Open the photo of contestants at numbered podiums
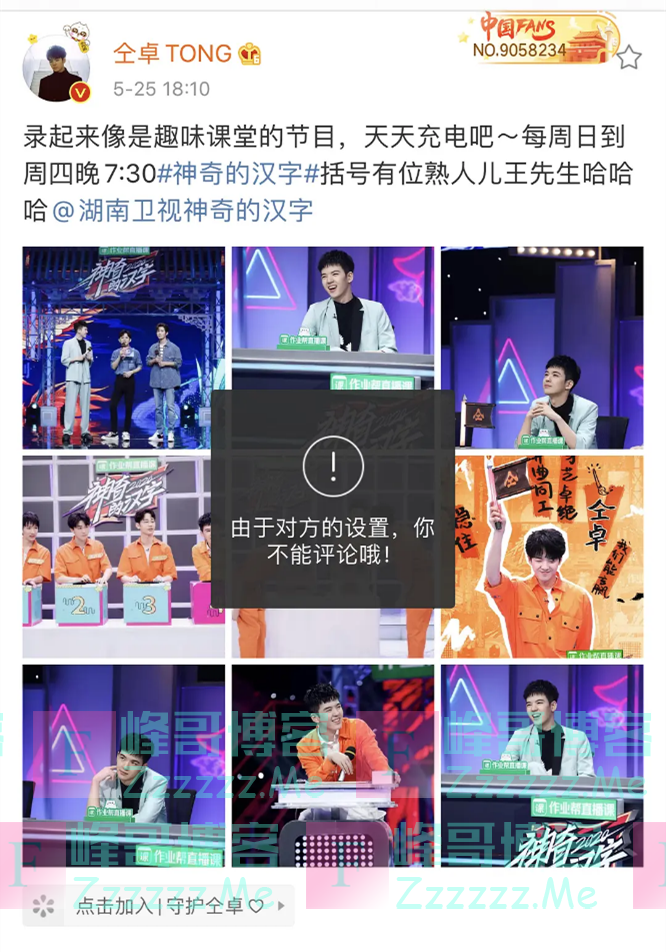The height and width of the screenshot is (952, 666). (x=123, y=556)
